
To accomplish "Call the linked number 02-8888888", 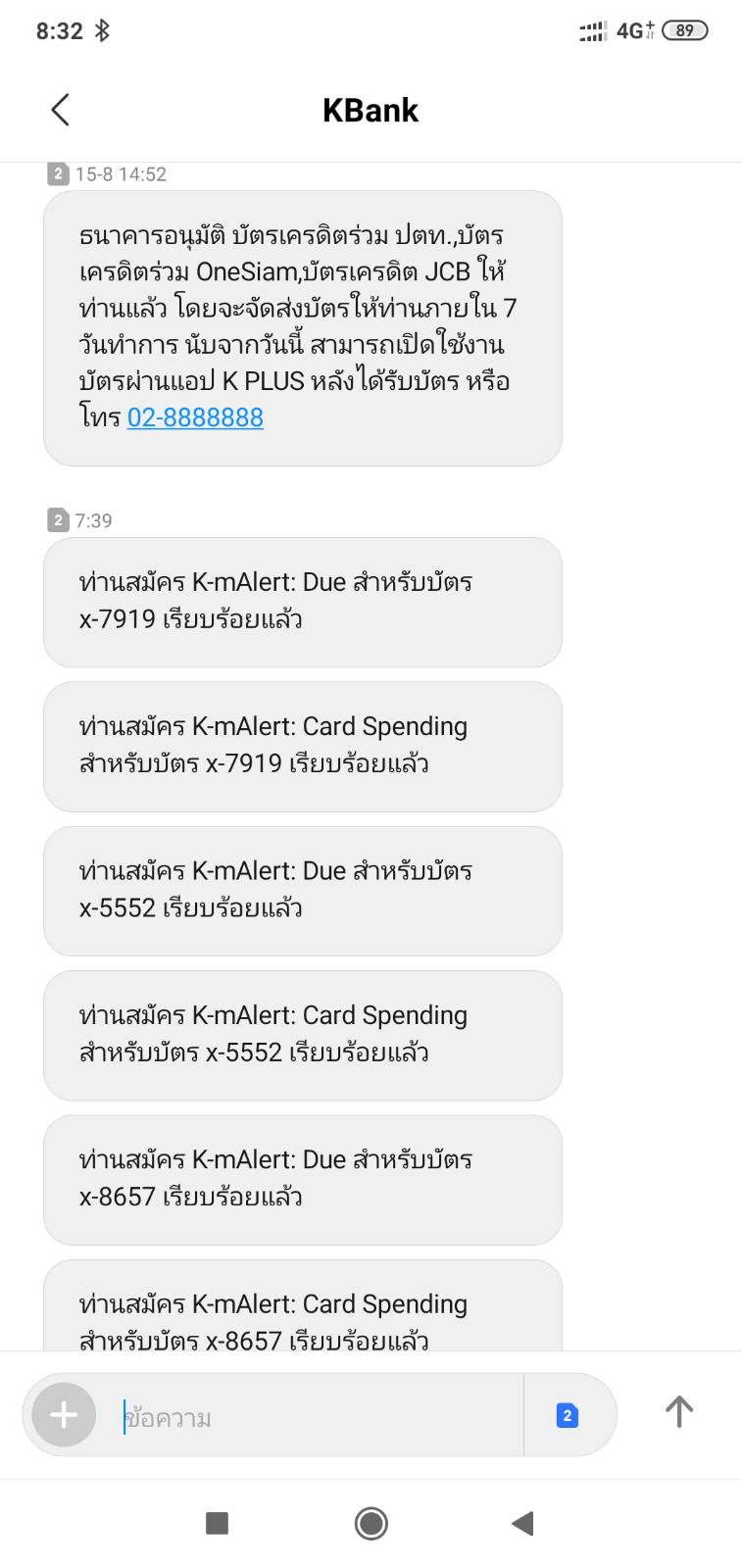I will [195, 417].
